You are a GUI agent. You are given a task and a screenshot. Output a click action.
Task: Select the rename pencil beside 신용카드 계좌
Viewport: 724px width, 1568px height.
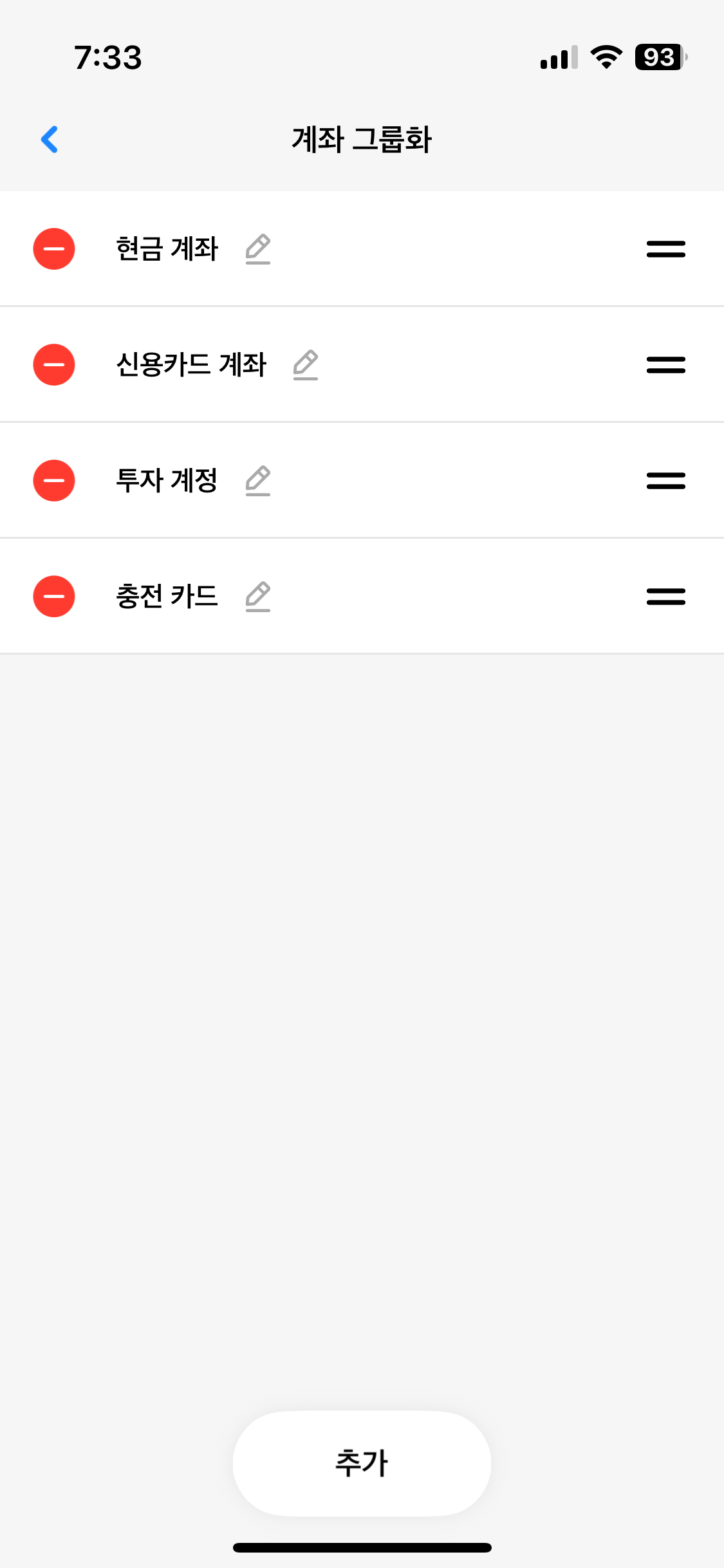coord(306,365)
